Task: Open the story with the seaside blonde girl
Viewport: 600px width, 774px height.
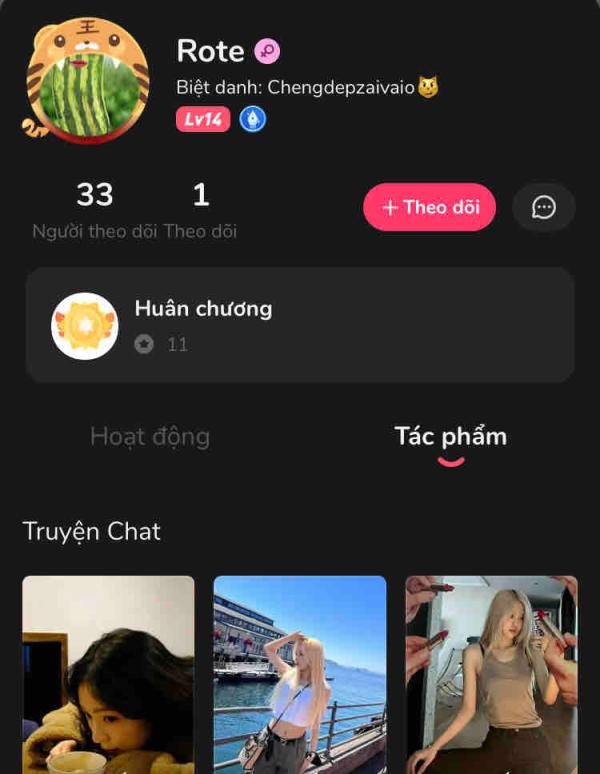Action: [x=300, y=674]
